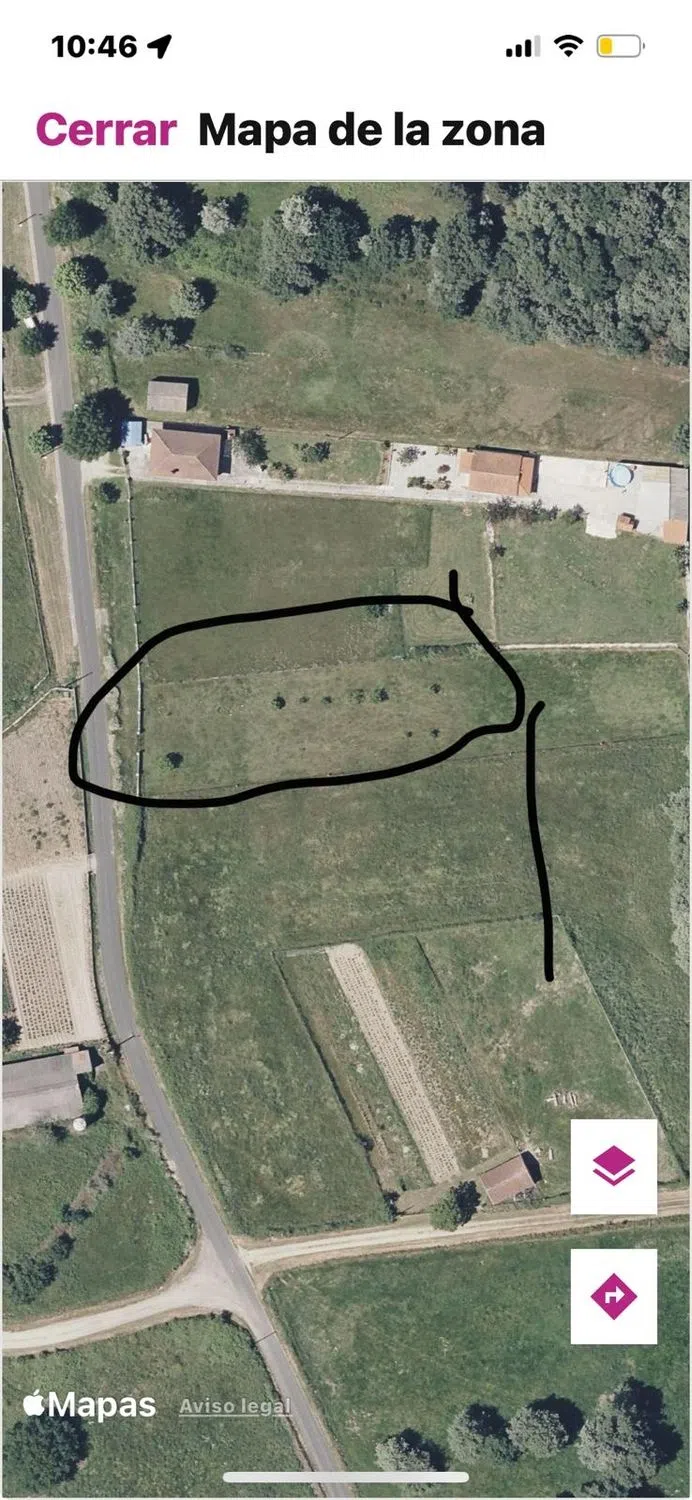Get directions to this location
The image size is (692, 1500).
coord(613,1296)
